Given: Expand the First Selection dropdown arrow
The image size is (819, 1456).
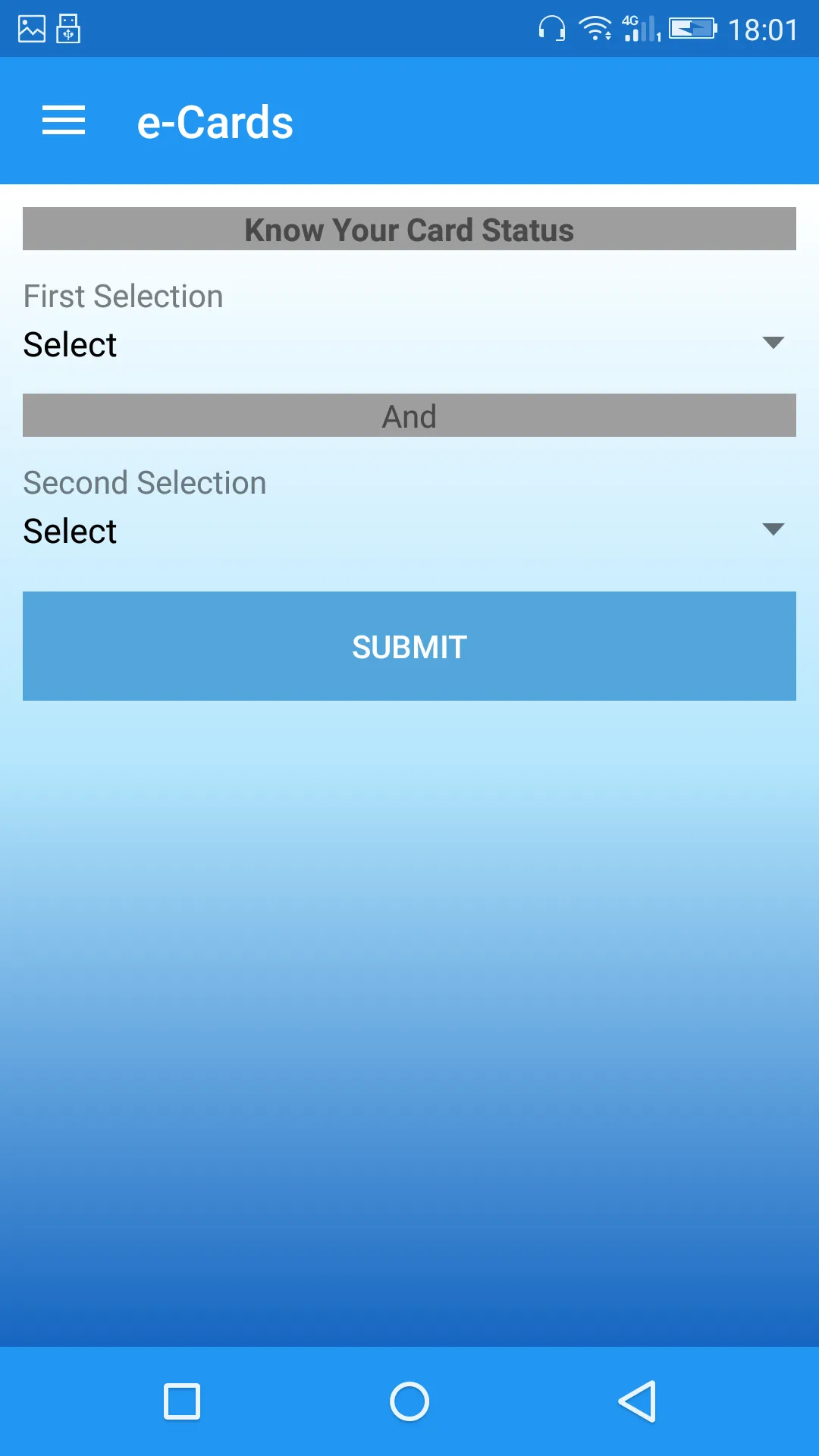Looking at the screenshot, I should (773, 343).
